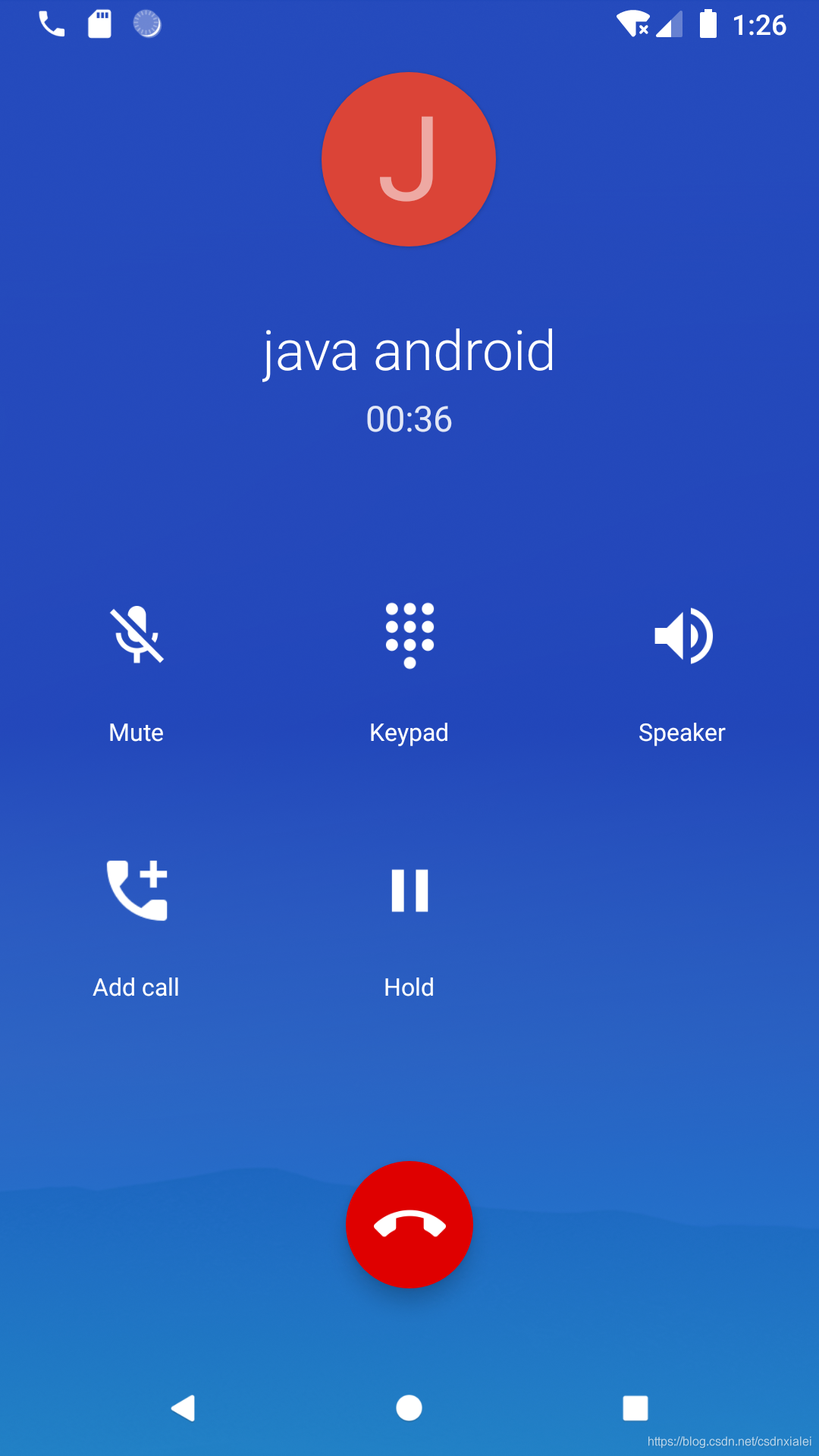End the call with the red button
Viewport: 819px width, 1456px height.
coord(409,1225)
